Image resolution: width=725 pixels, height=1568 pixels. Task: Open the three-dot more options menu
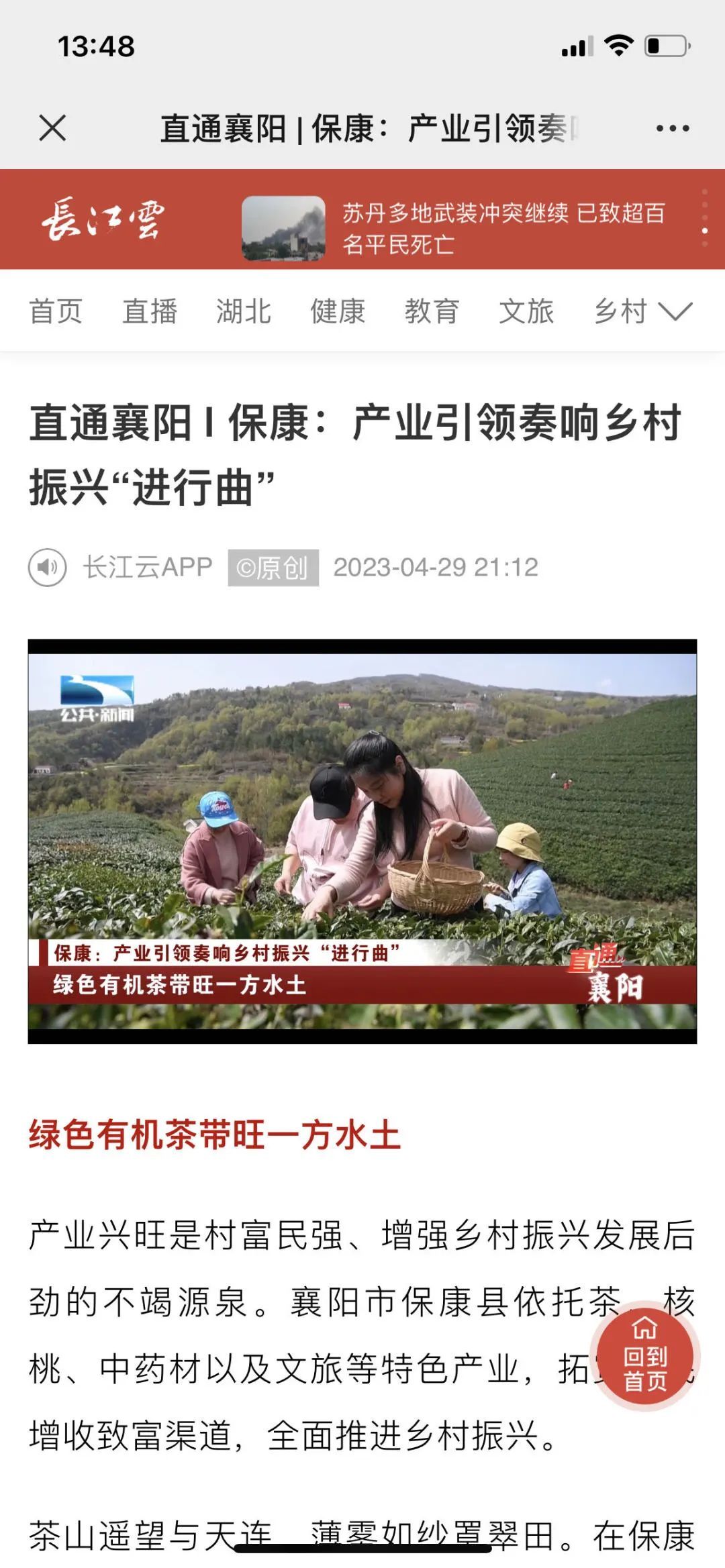[x=672, y=128]
